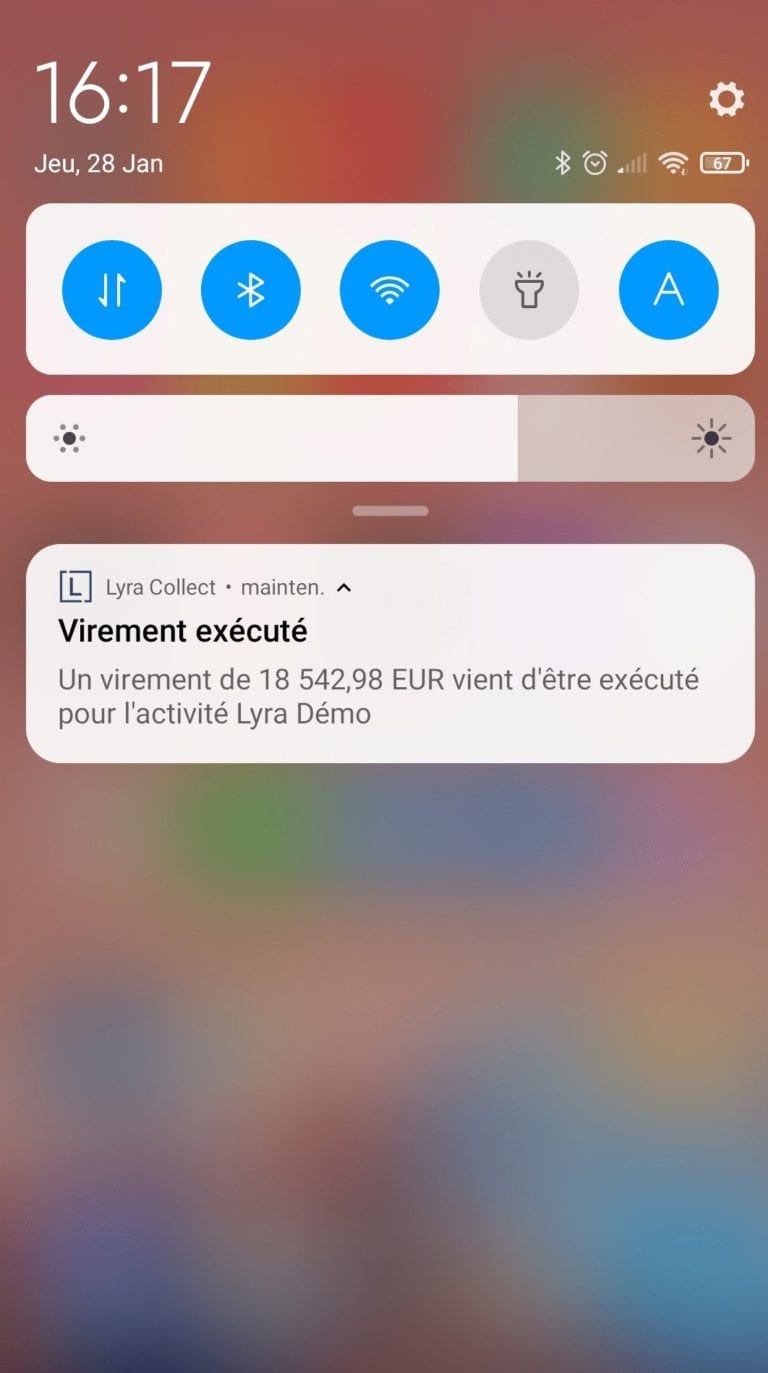The width and height of the screenshot is (768, 1373).
Task: Tap the alarm clock status icon
Action: pyautogui.click(x=594, y=162)
